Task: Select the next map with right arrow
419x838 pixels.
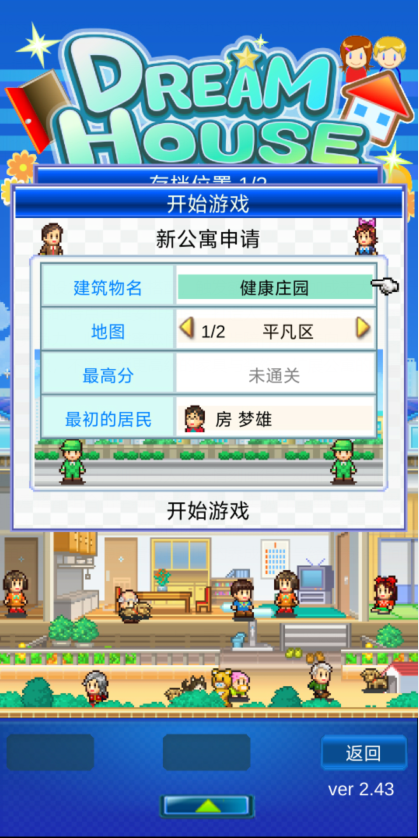Action: 363,328
